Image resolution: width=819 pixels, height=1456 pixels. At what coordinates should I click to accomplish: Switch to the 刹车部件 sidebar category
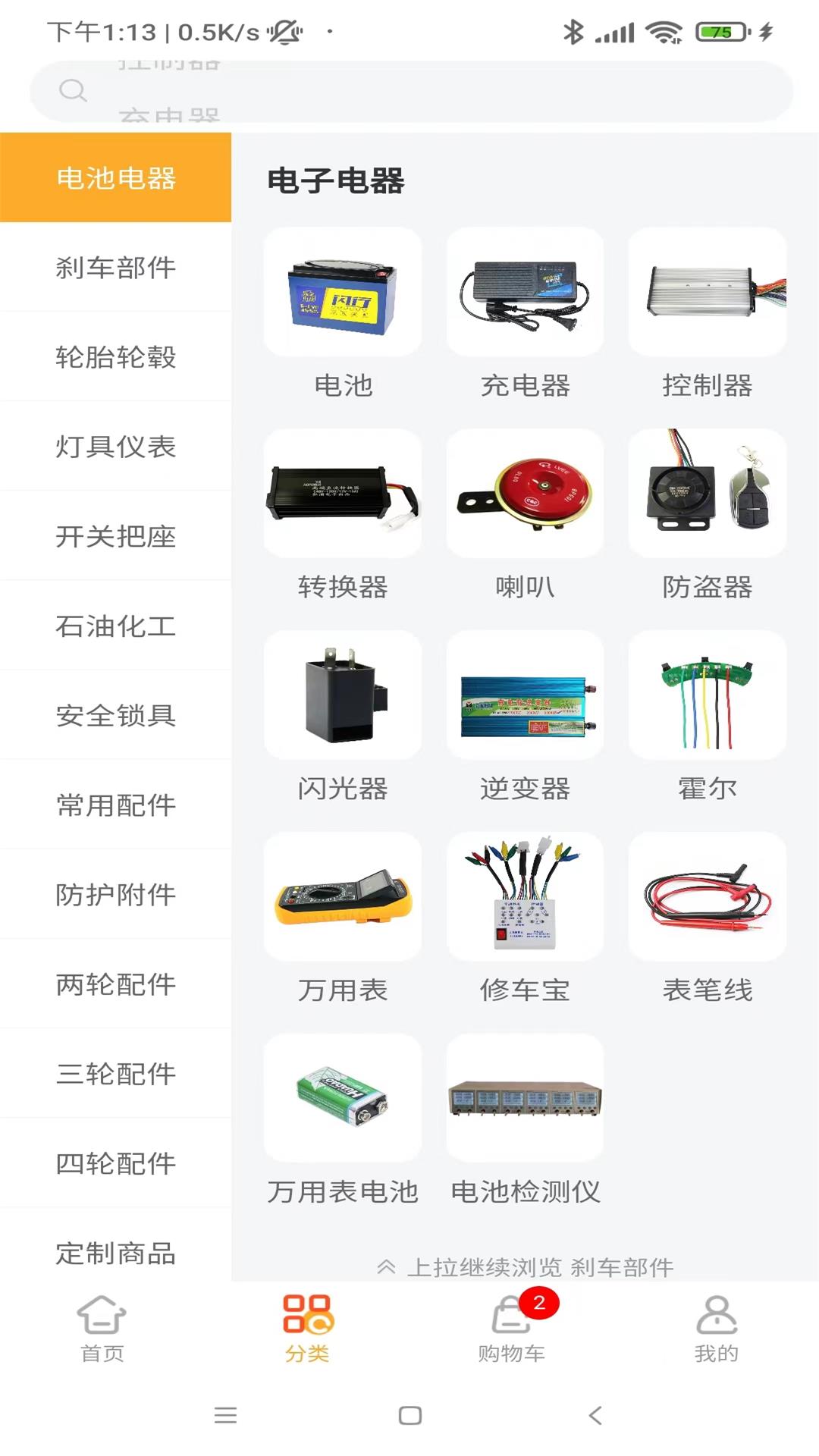(x=116, y=268)
